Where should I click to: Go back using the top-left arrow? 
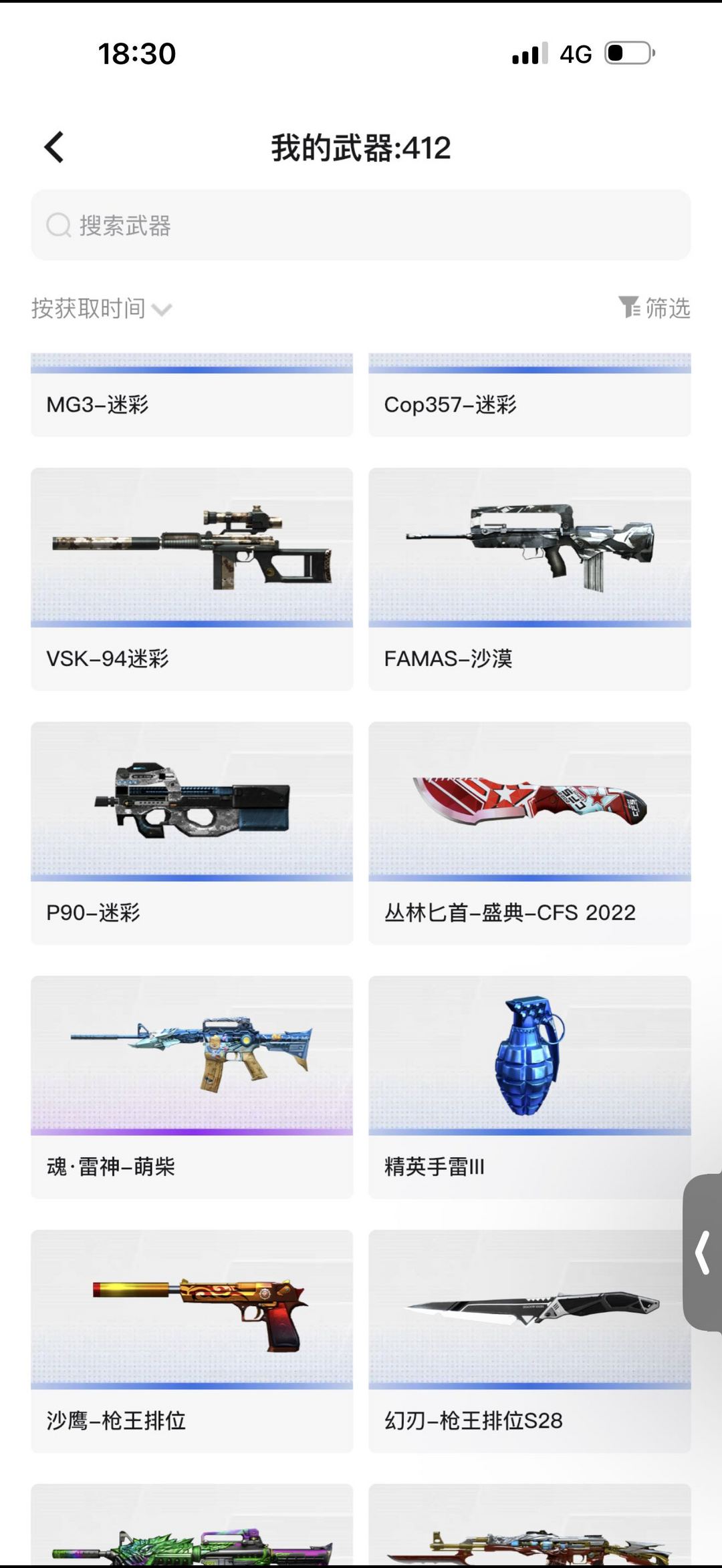[54, 147]
